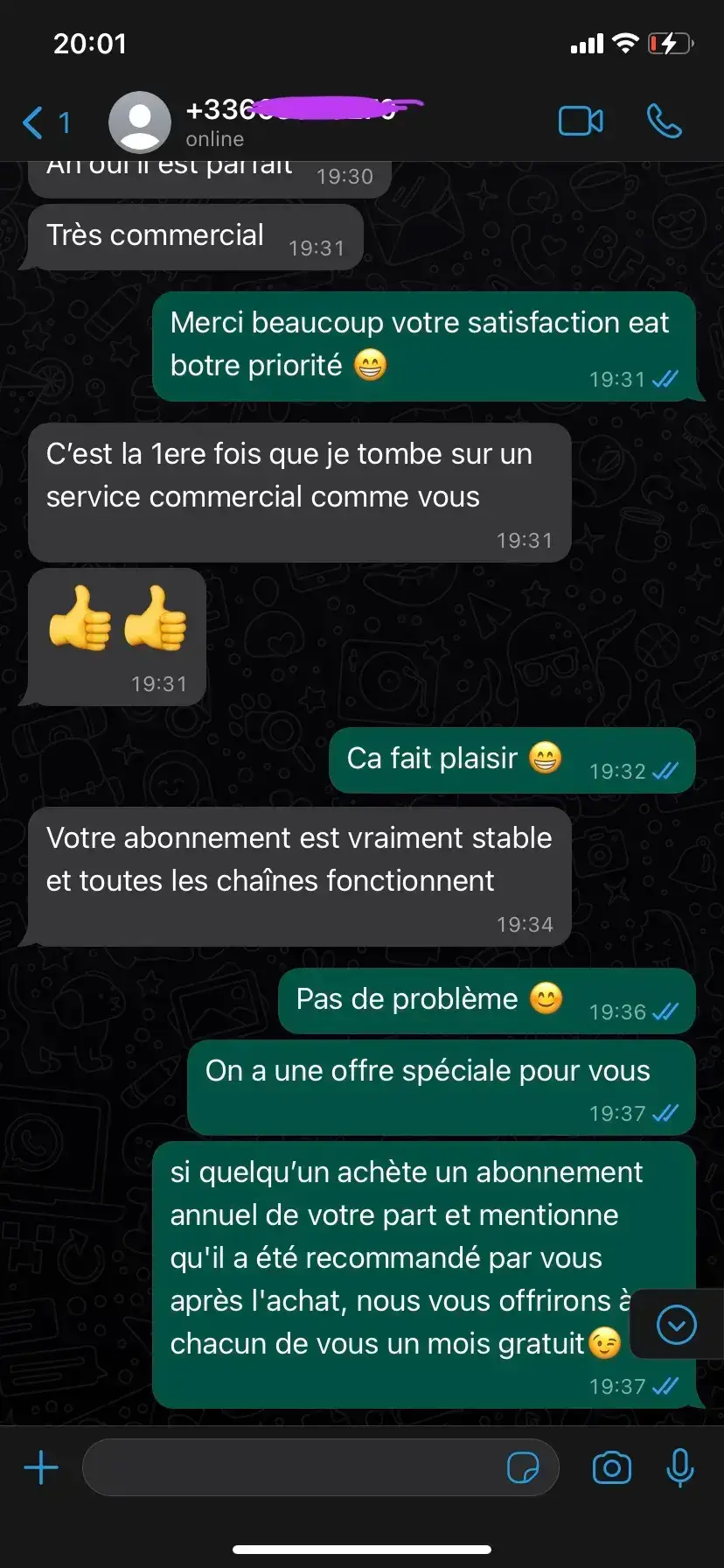The height and width of the screenshot is (1568, 724).
Task: Open the sticker picker in the message field
Action: 526,1467
